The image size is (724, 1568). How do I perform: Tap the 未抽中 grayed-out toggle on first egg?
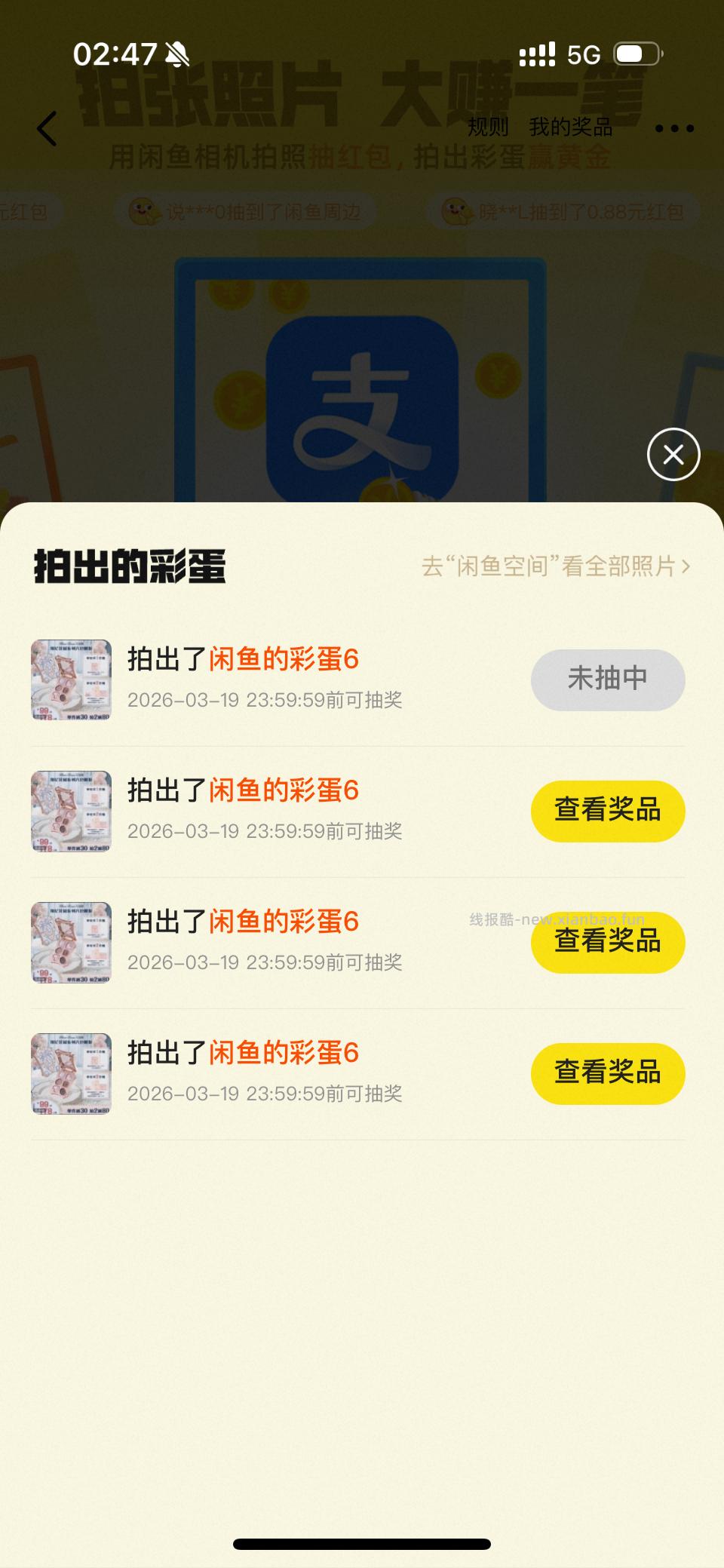tap(608, 680)
